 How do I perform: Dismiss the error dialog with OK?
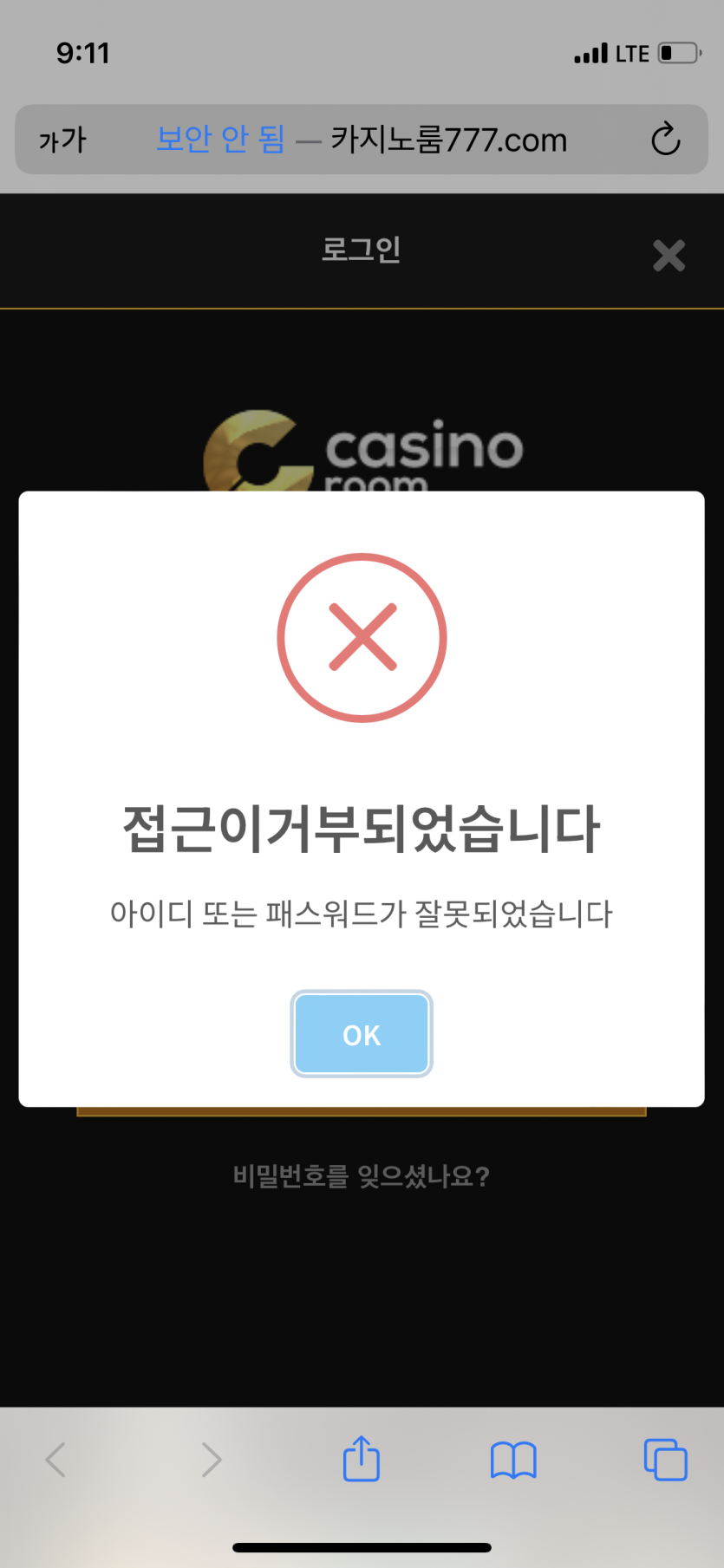coord(362,1034)
